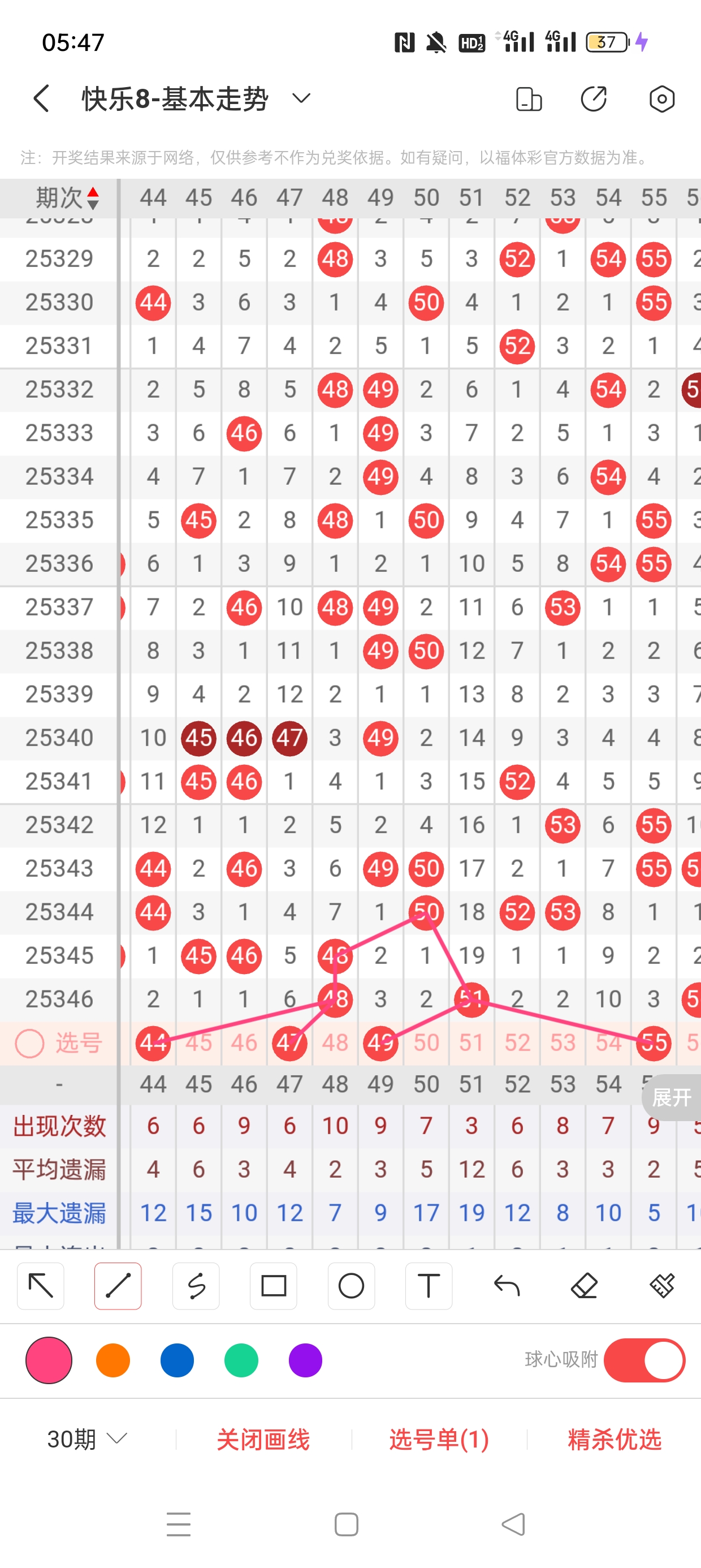Select the eraser tool
The height and width of the screenshot is (1568, 701).
click(x=584, y=1286)
